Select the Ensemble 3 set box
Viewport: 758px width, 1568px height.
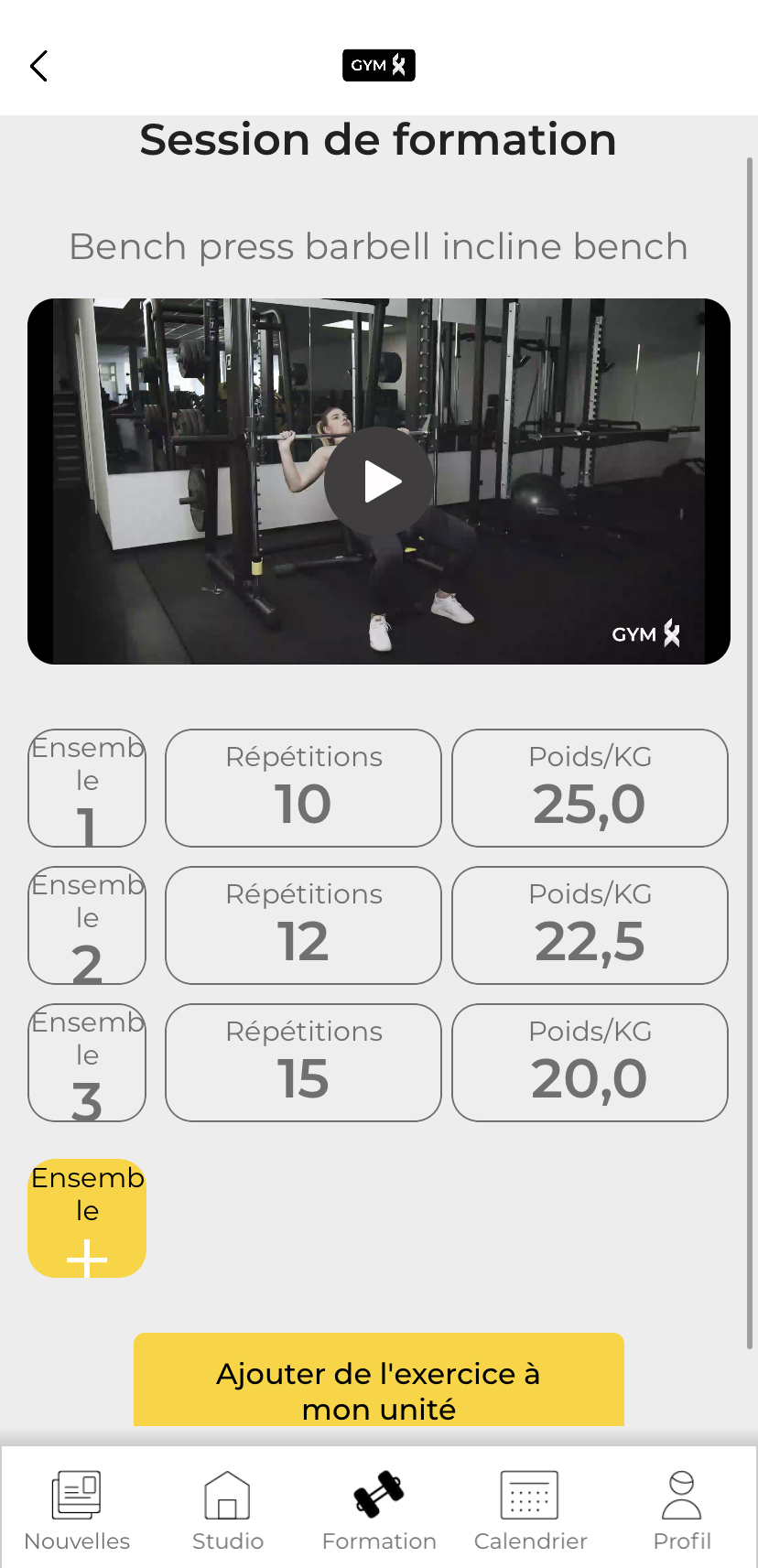click(x=87, y=1063)
